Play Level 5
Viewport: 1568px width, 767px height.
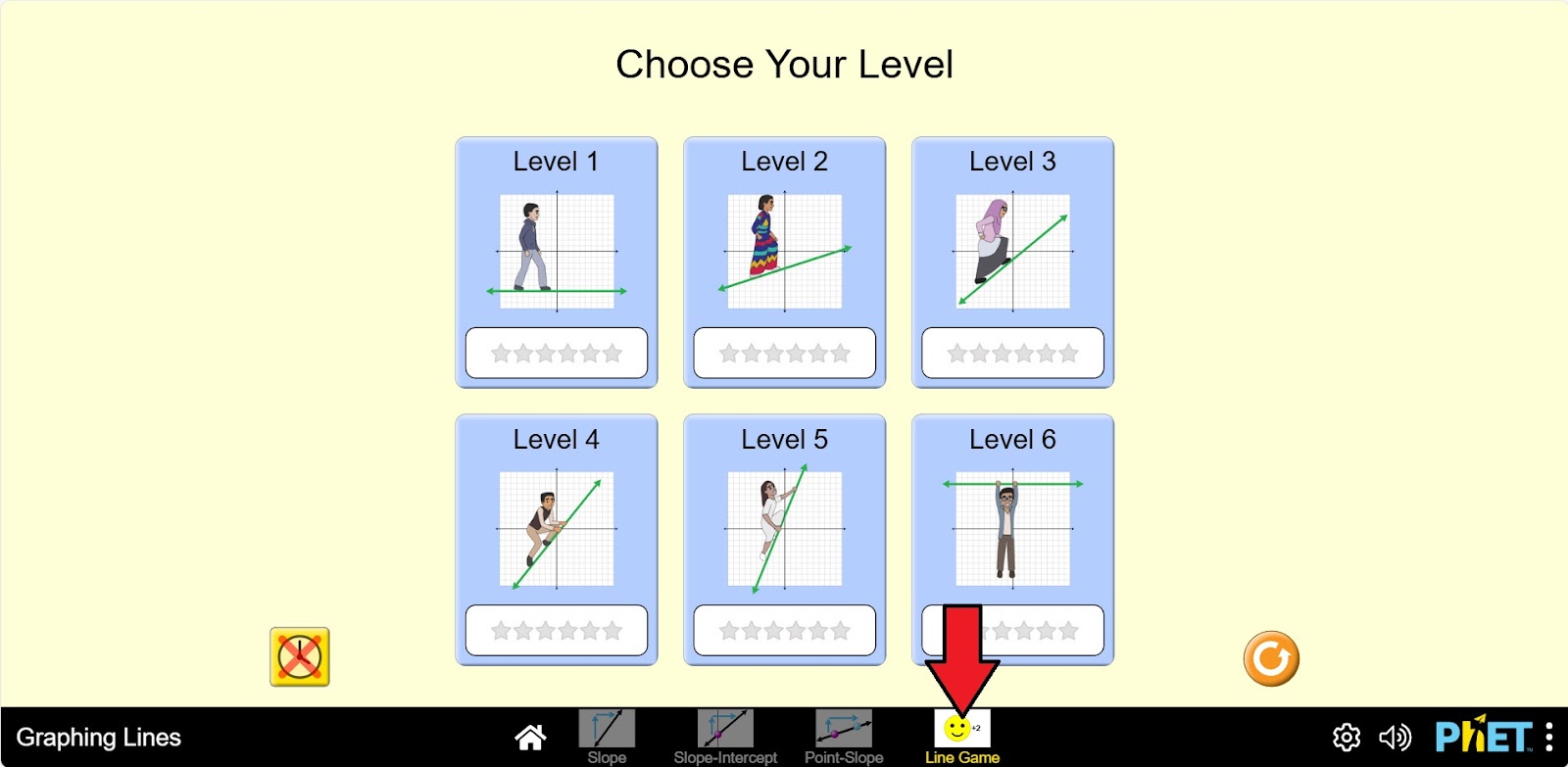click(x=784, y=539)
